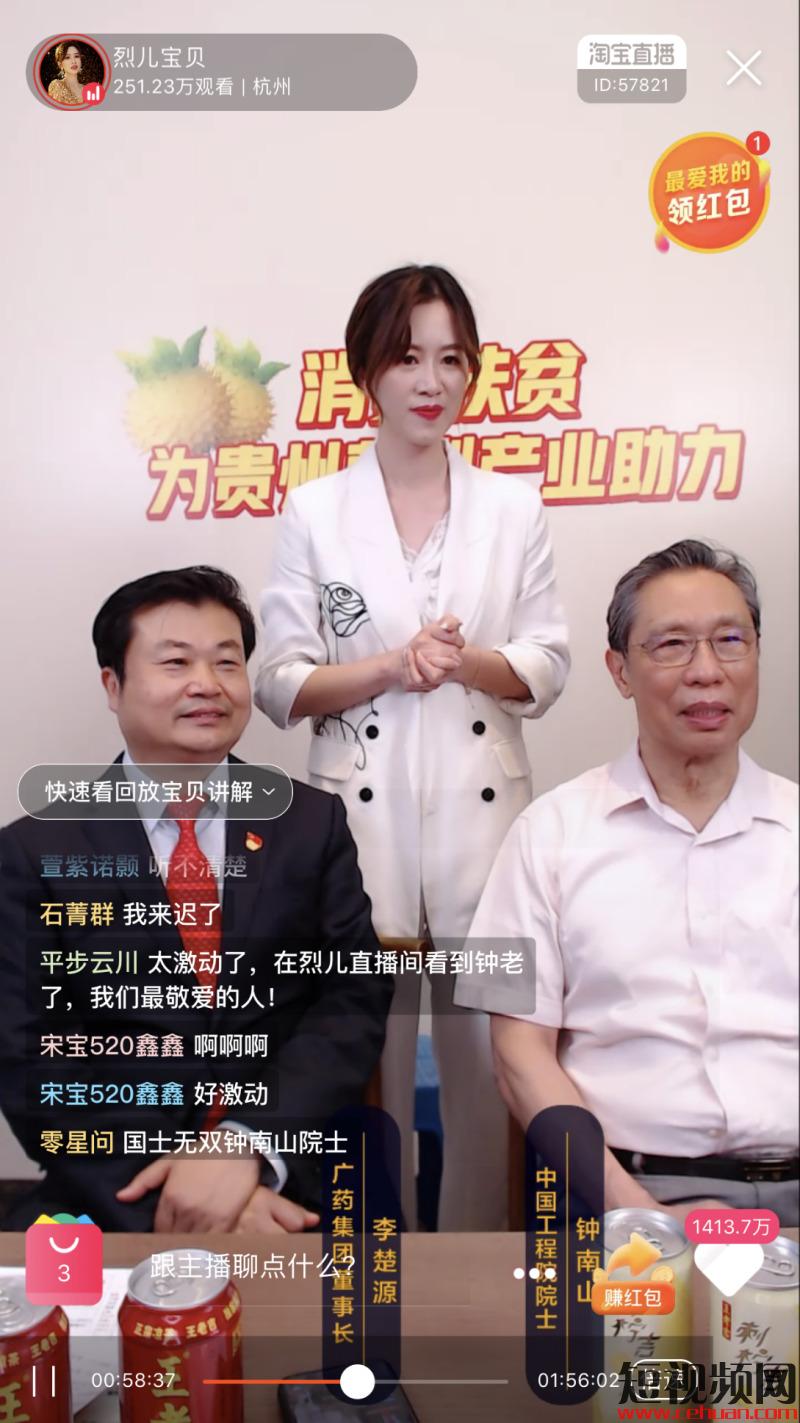This screenshot has height=1423, width=800.
Task: Expand 快速看回放宝贝讲解 replay list
Action: tap(156, 792)
